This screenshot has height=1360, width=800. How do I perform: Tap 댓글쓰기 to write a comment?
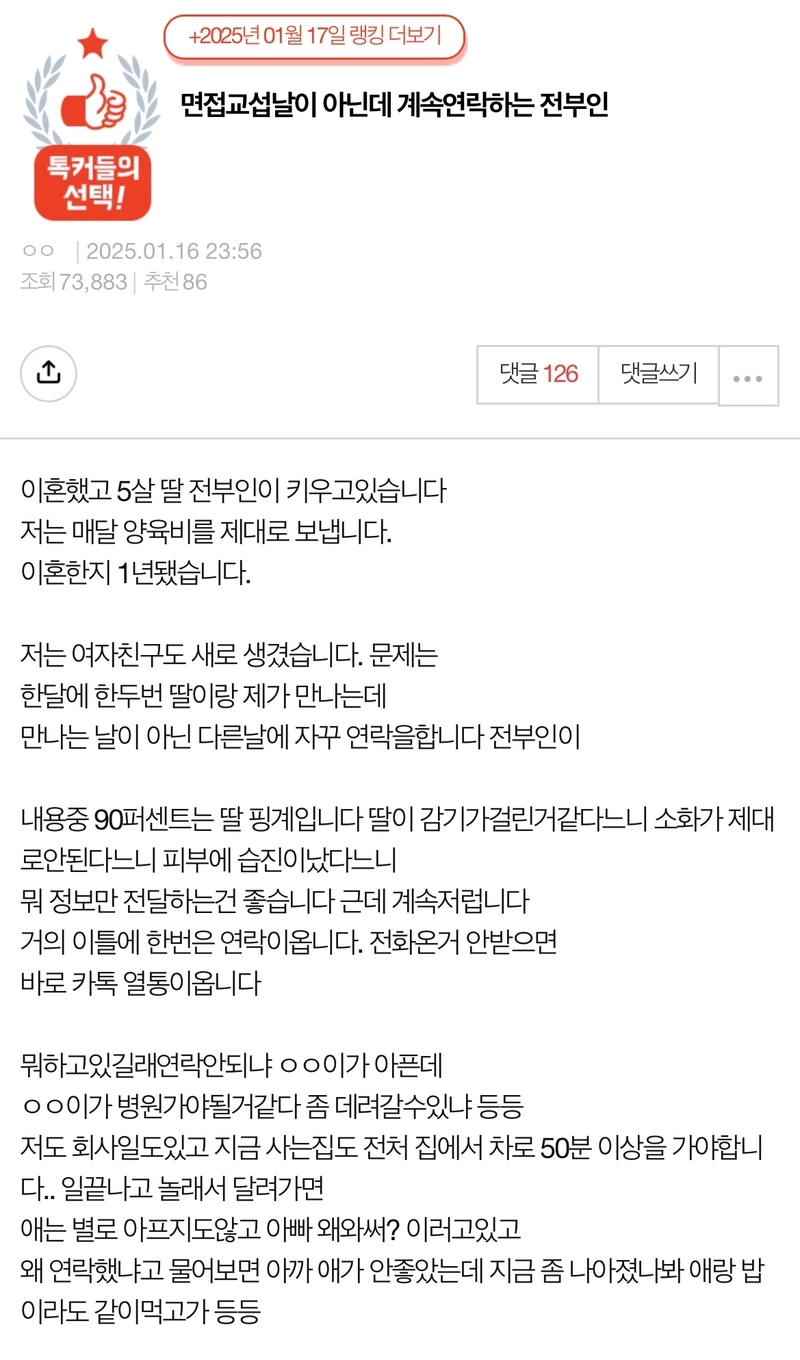coord(658,374)
